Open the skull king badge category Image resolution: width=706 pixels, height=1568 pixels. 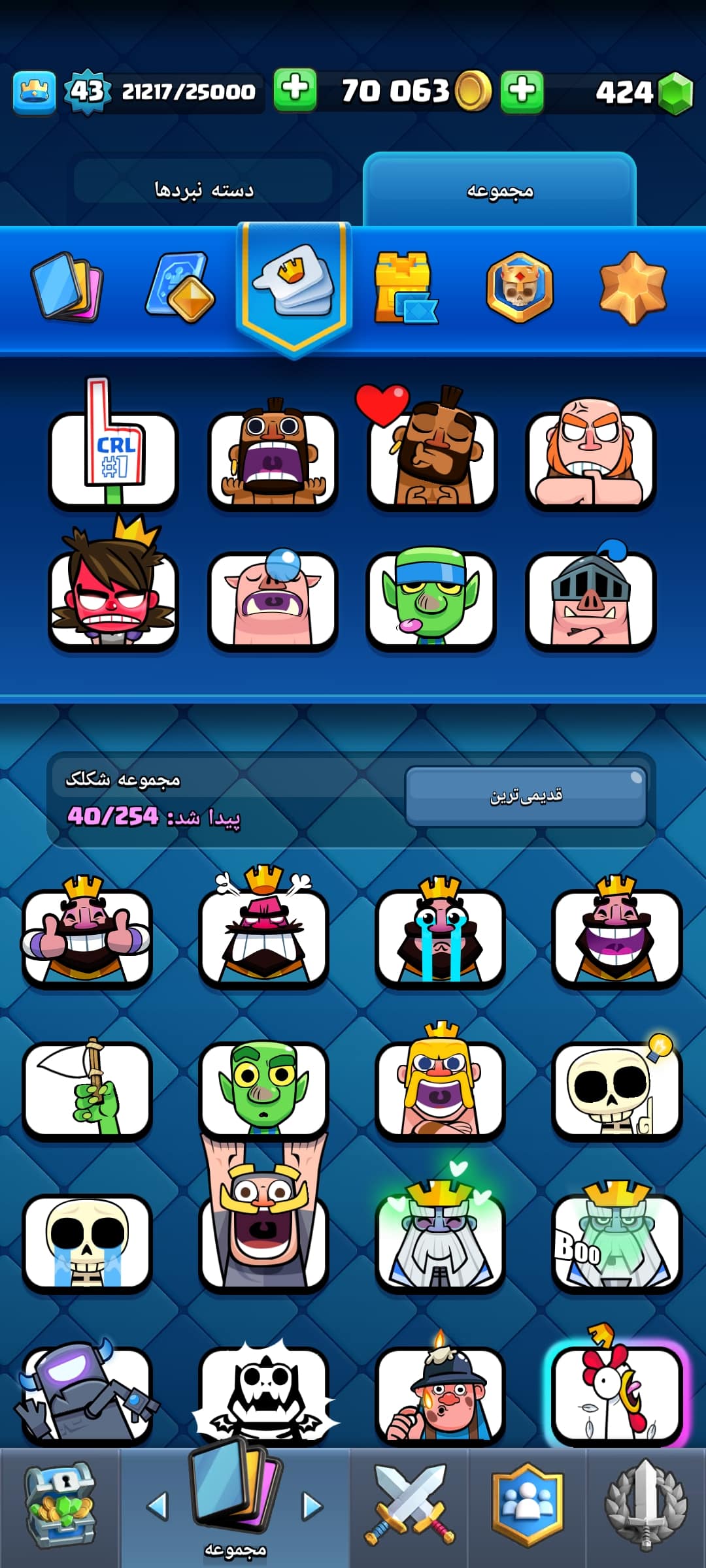519,287
